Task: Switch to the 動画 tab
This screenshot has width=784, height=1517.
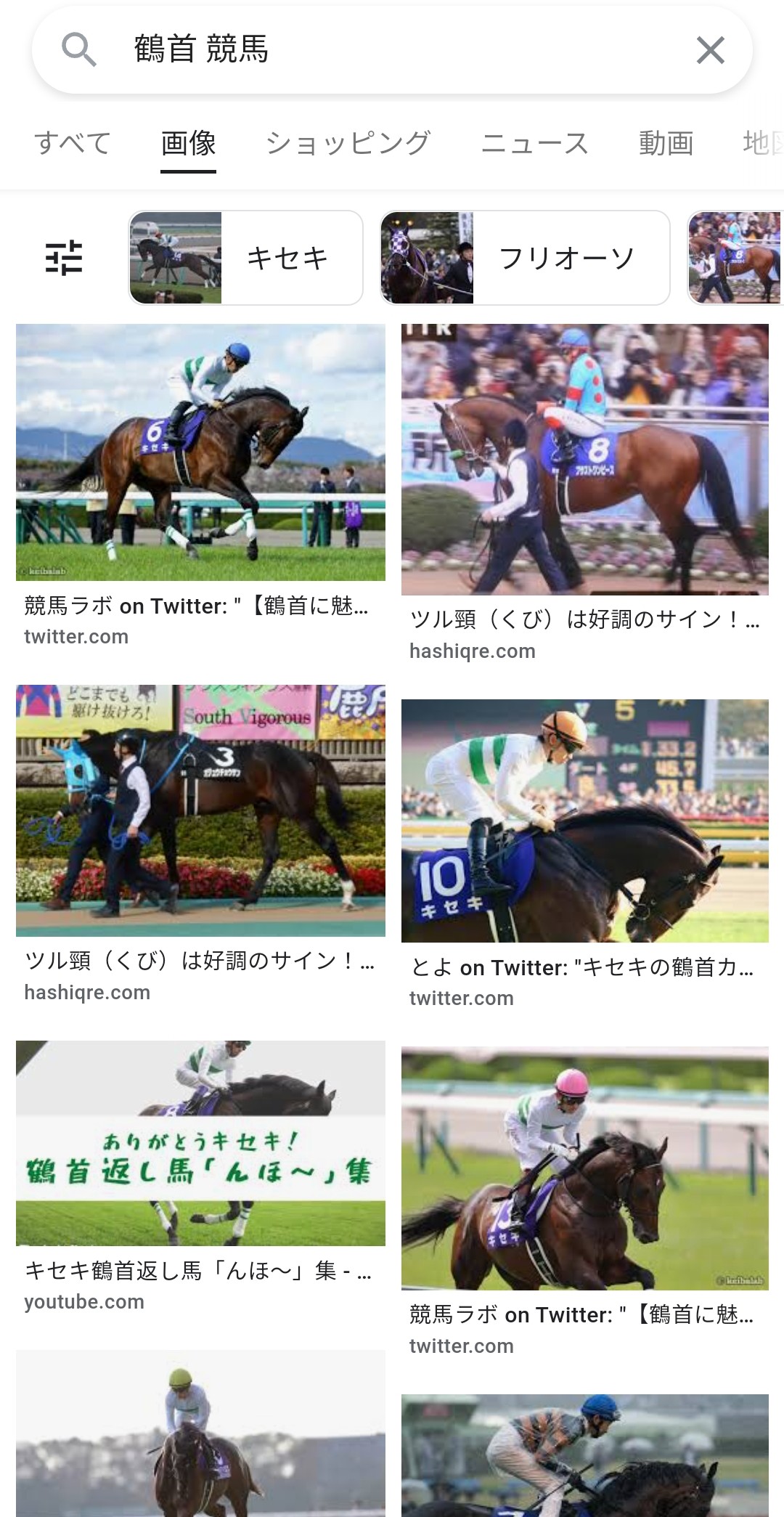Action: coord(666,143)
